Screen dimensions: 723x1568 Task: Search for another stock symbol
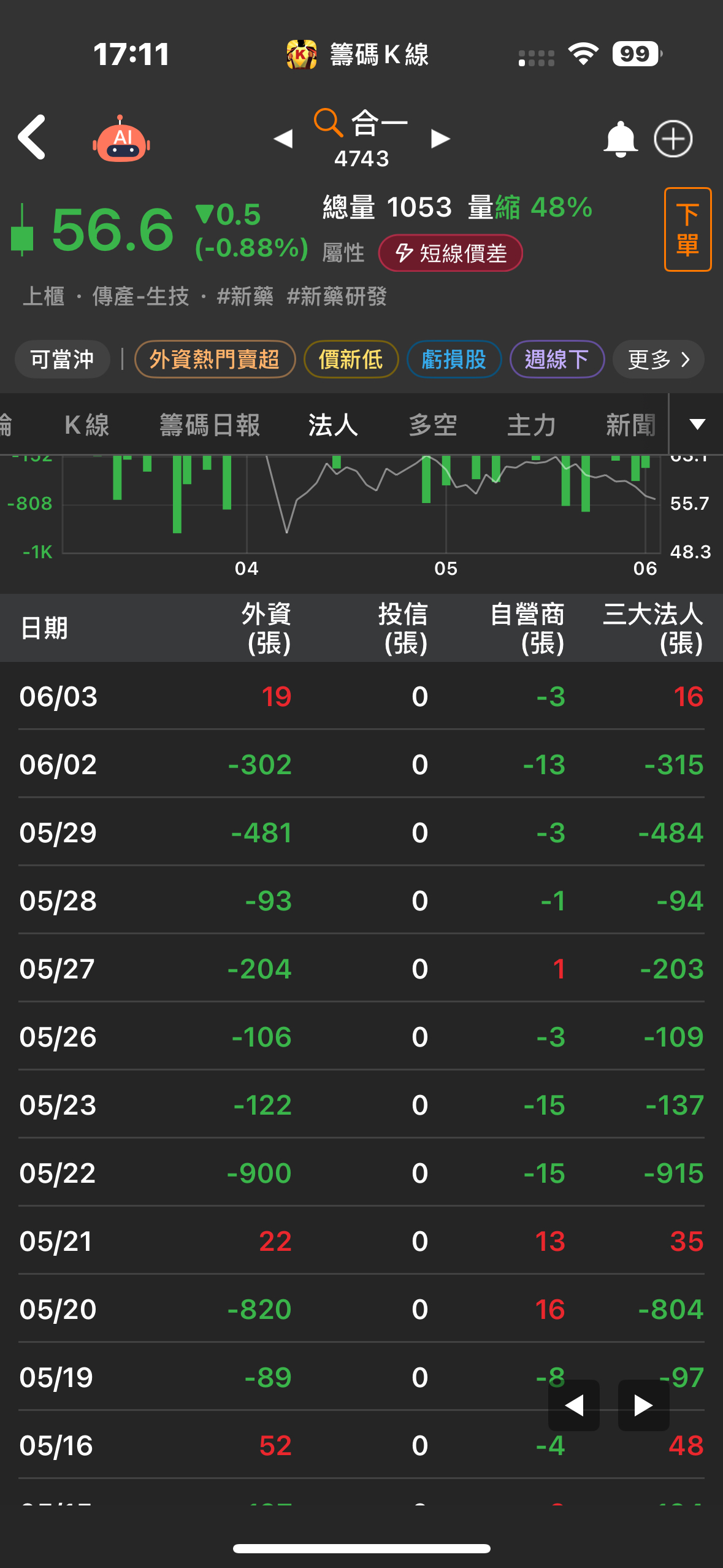[328, 122]
